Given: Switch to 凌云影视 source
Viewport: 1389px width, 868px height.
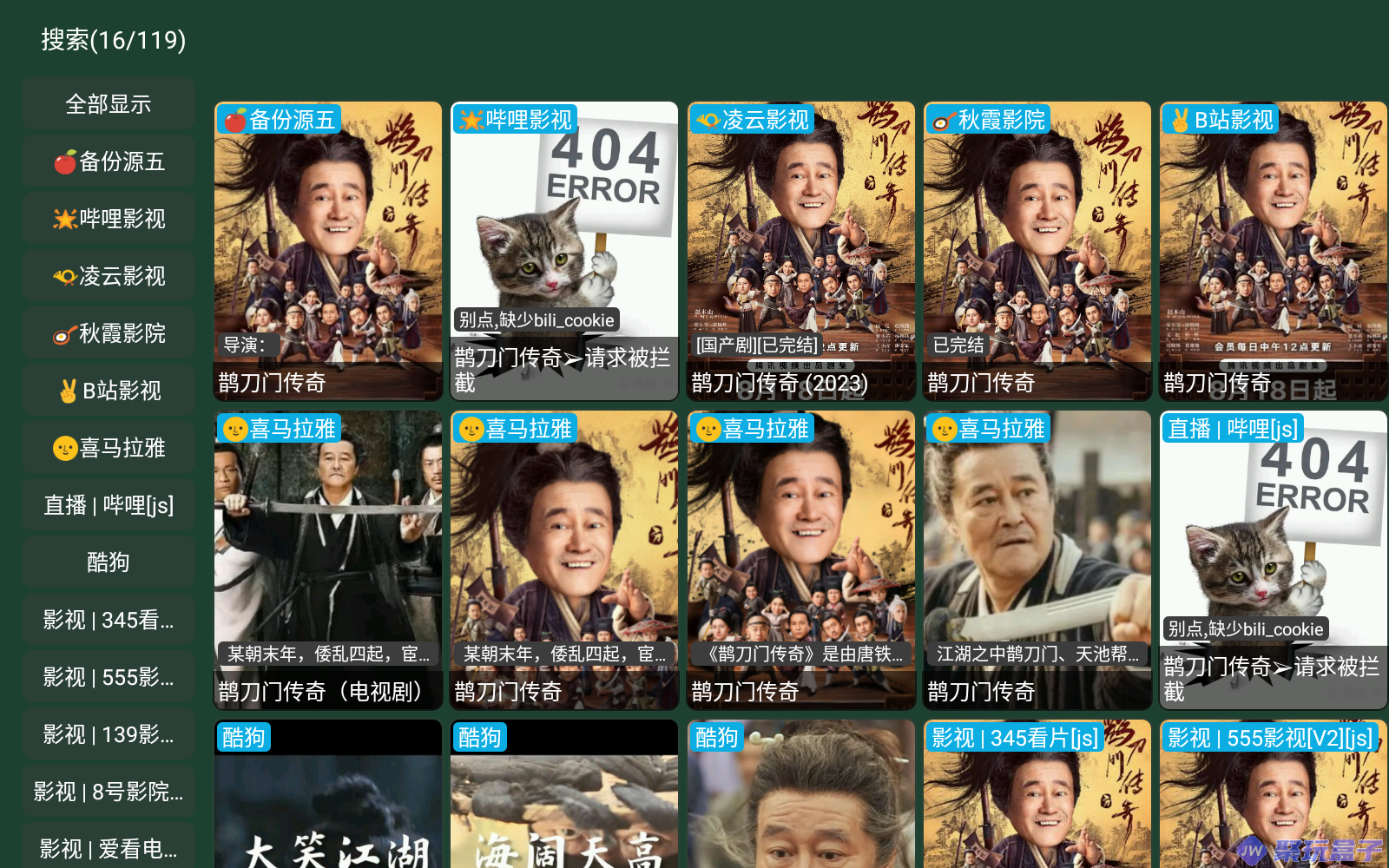Looking at the screenshot, I should 109,276.
